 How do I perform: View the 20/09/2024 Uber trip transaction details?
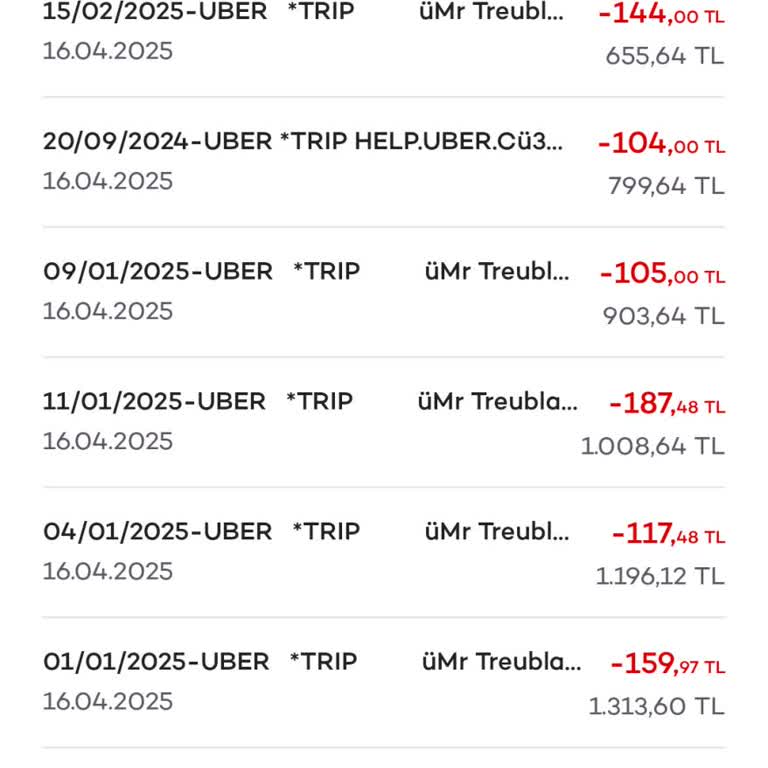point(383,162)
